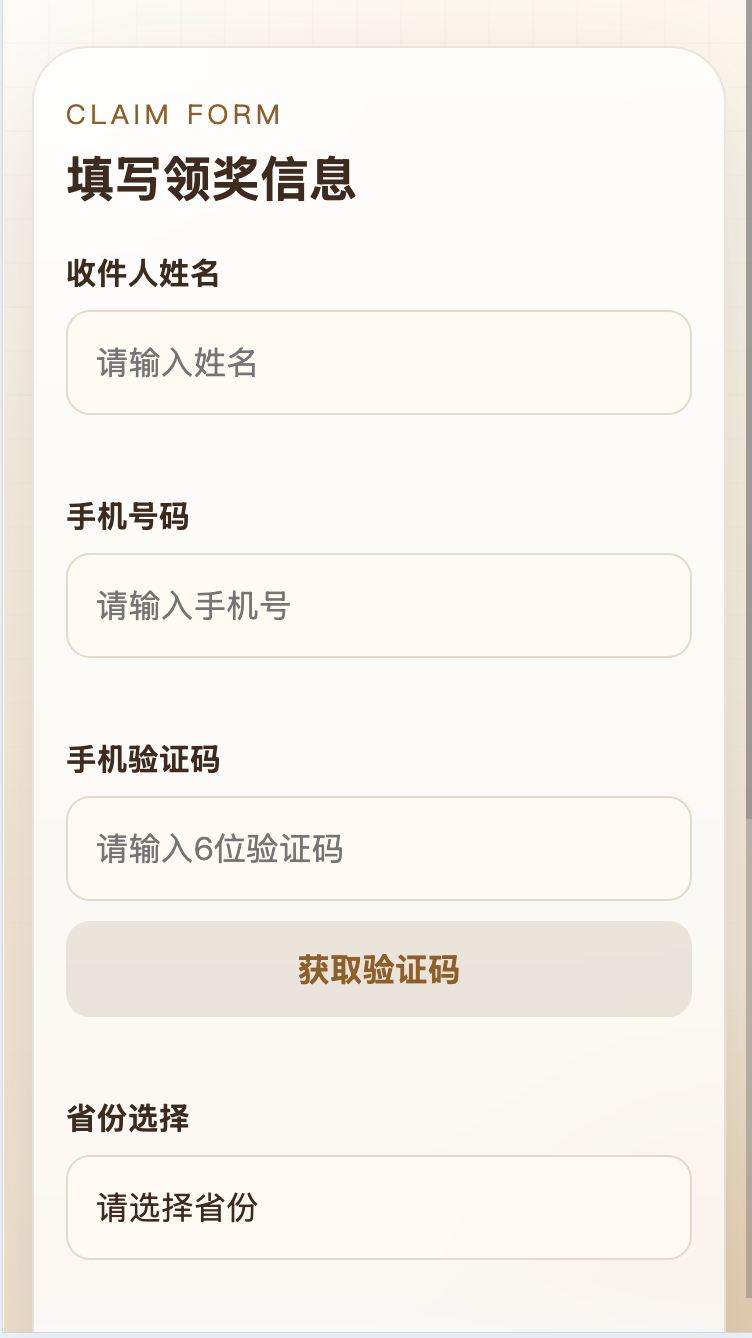Focus the 请输入手机号 phone number field

378,605
